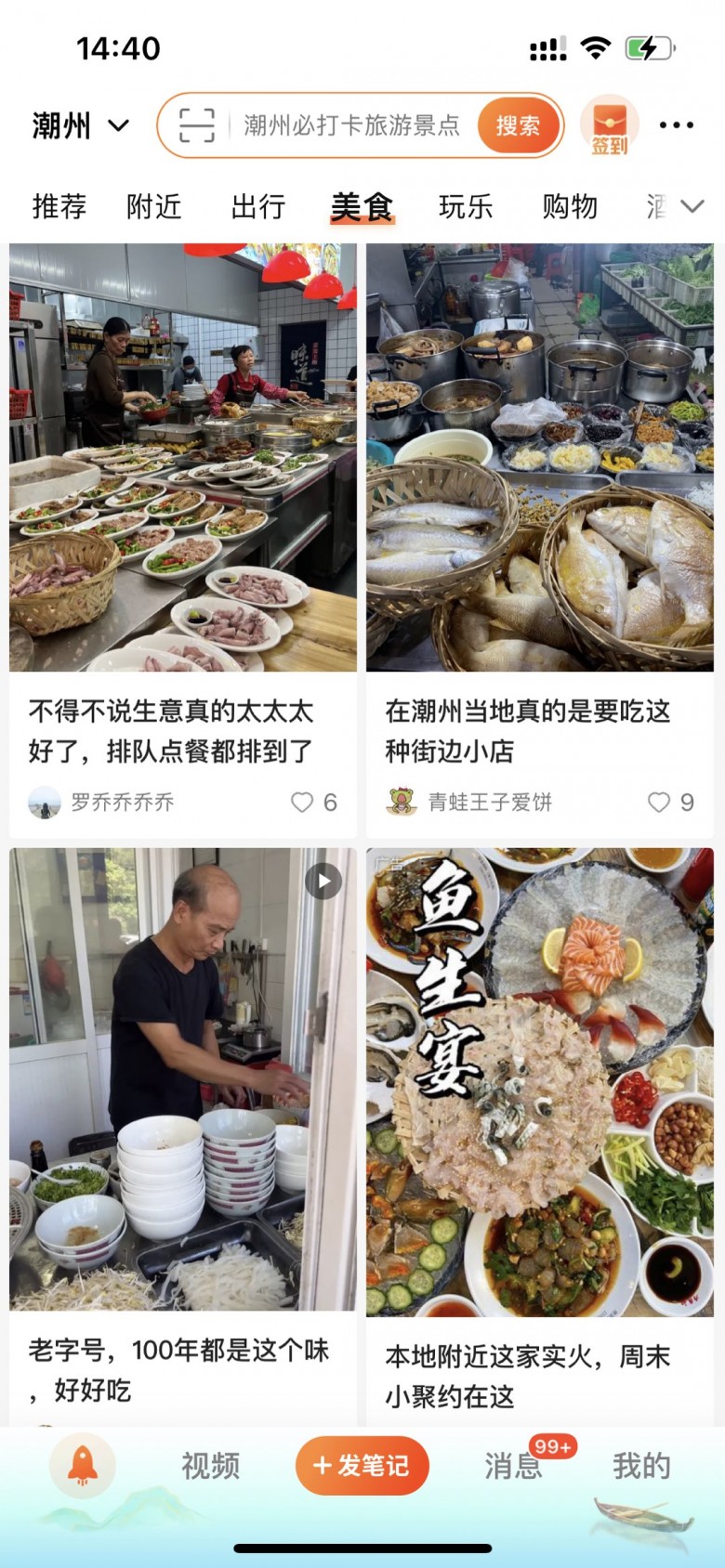Like the post by 青蛙王子爱饼

[x=659, y=803]
